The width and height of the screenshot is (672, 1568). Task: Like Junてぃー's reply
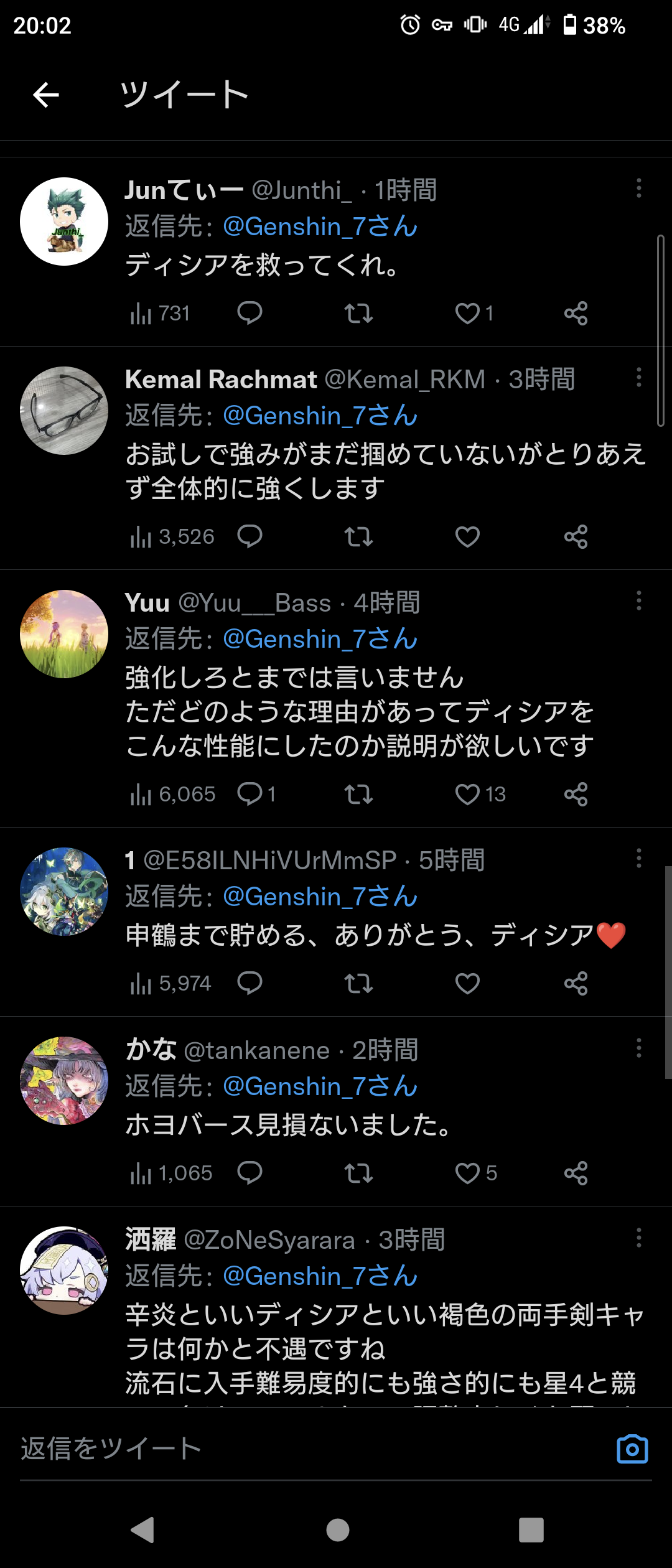(x=468, y=314)
